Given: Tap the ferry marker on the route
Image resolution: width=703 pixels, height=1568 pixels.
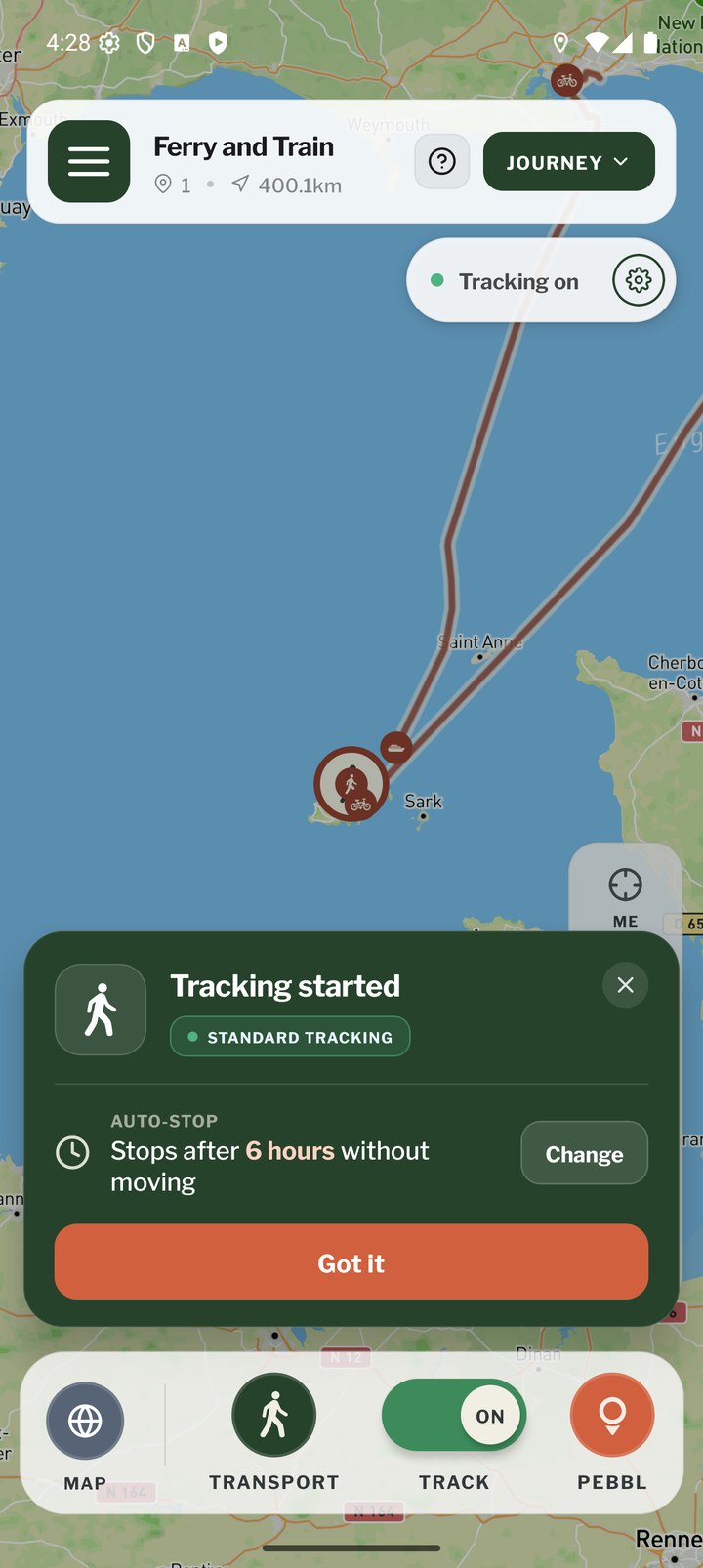Looking at the screenshot, I should (x=395, y=749).
